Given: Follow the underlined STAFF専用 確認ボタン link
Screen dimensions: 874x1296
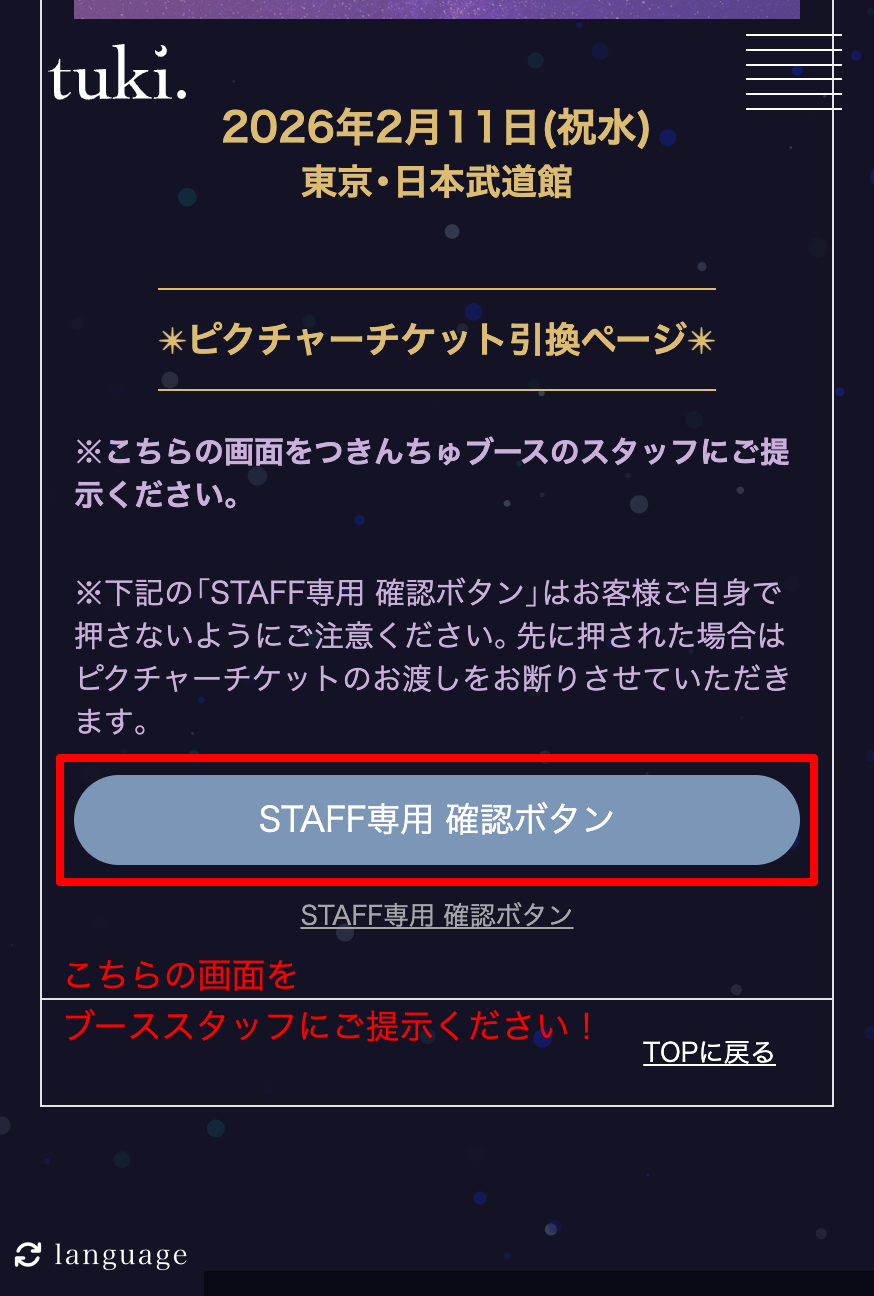Looking at the screenshot, I should (x=437, y=915).
